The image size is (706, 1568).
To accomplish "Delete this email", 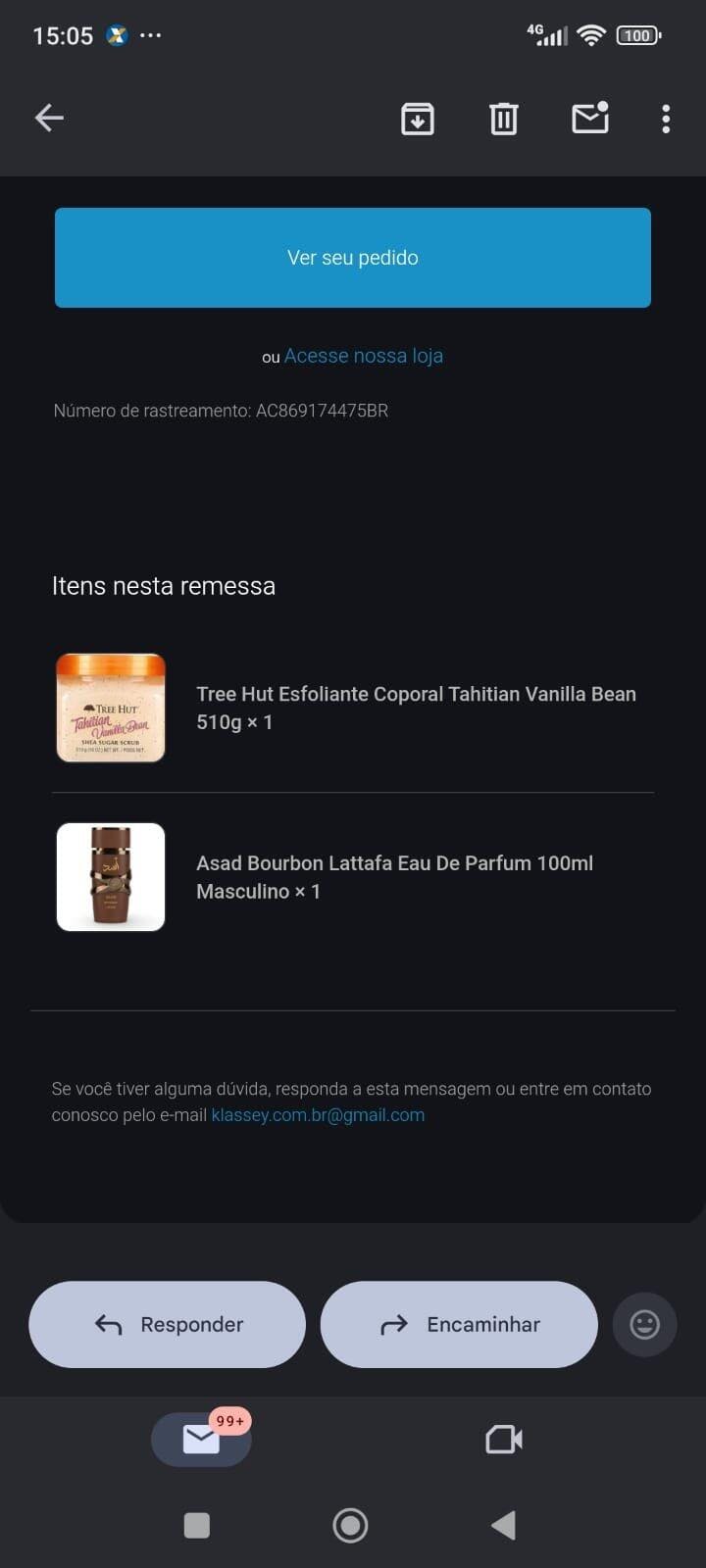I will (504, 119).
